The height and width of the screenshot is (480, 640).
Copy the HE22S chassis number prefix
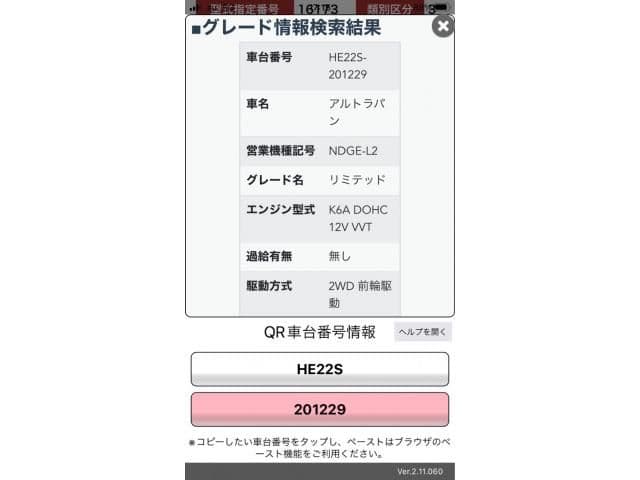click(320, 369)
